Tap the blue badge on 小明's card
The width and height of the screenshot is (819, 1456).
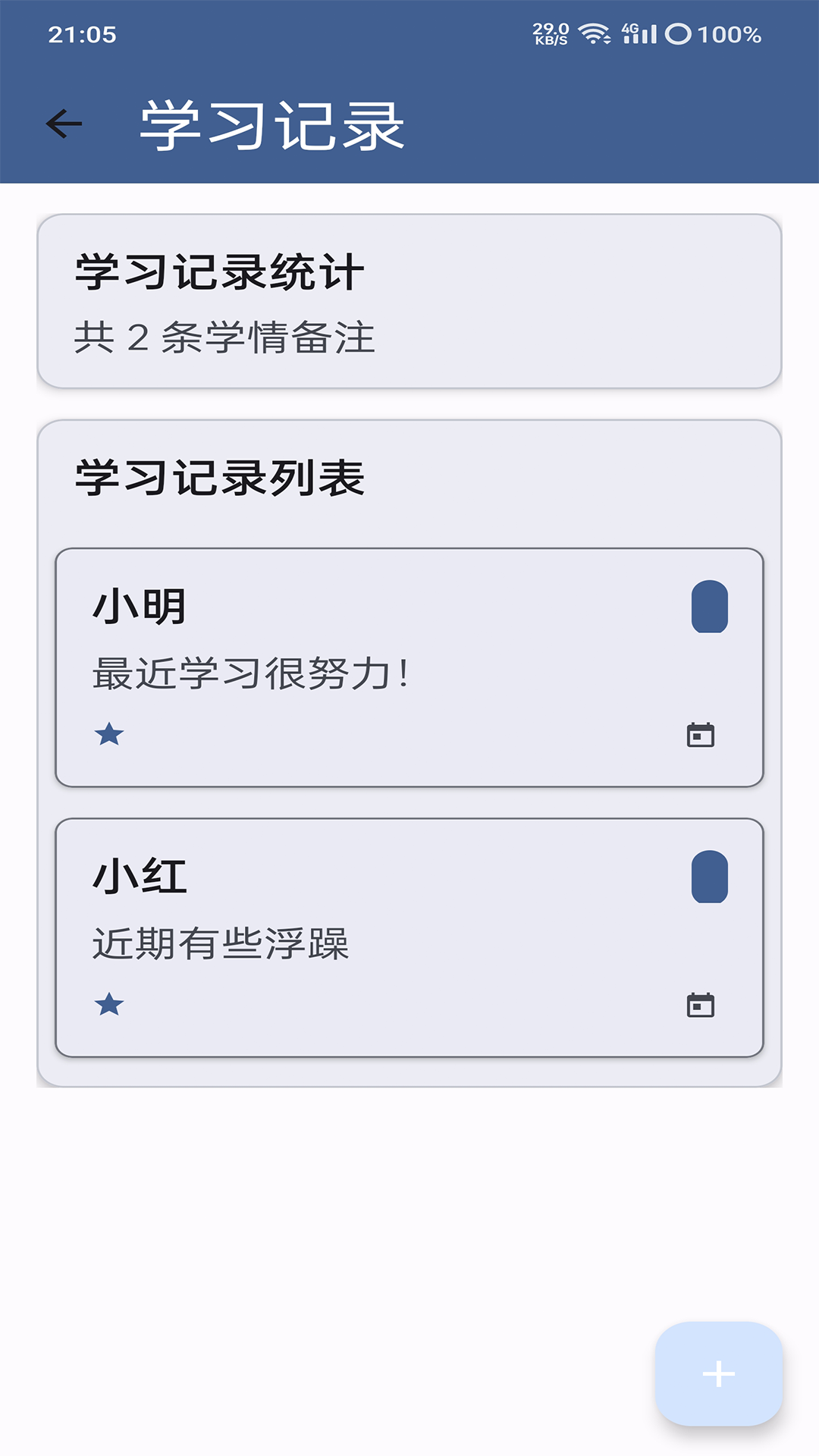pos(711,607)
